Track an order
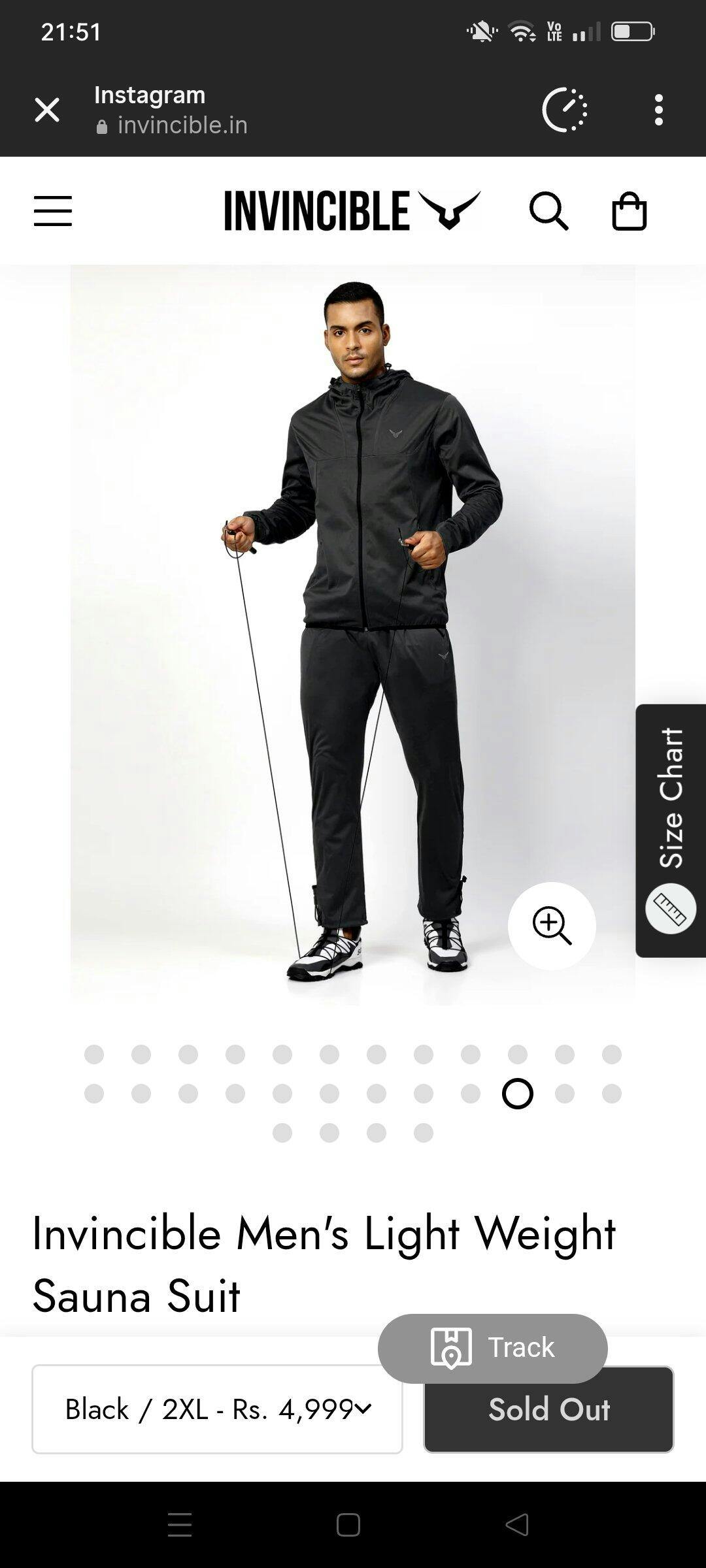 pyautogui.click(x=493, y=1348)
